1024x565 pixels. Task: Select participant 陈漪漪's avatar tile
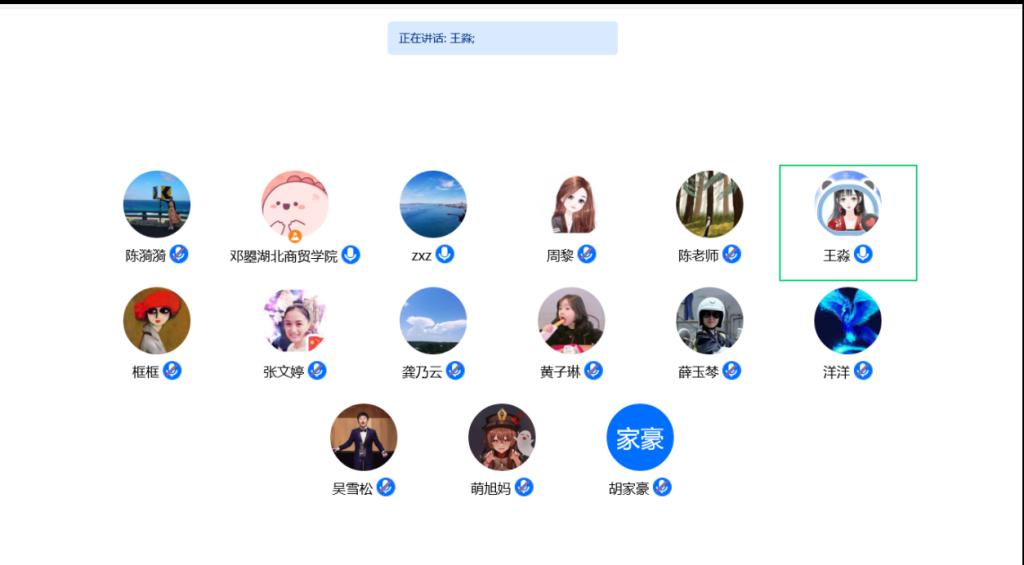157,204
